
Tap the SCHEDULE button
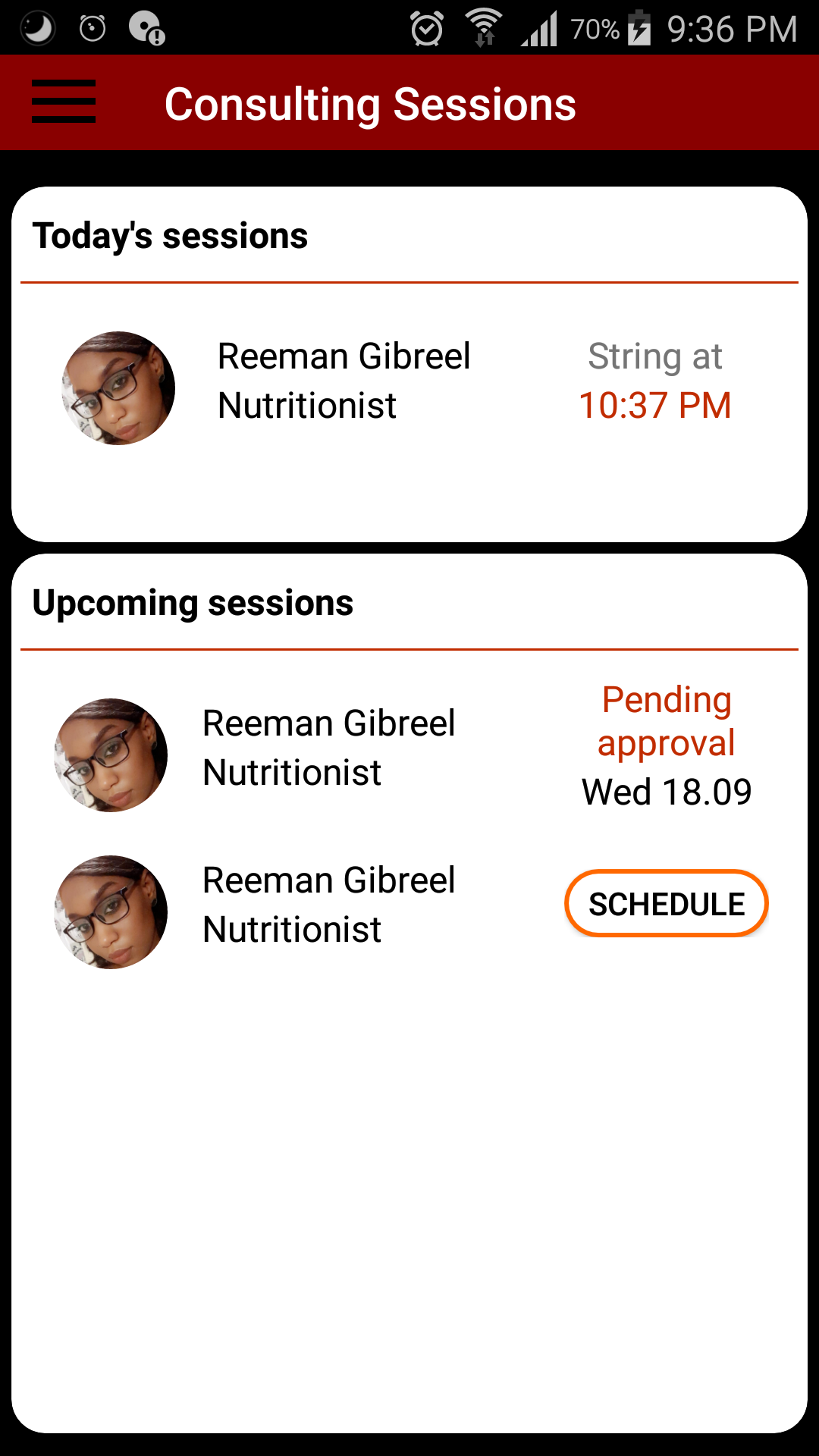[667, 904]
